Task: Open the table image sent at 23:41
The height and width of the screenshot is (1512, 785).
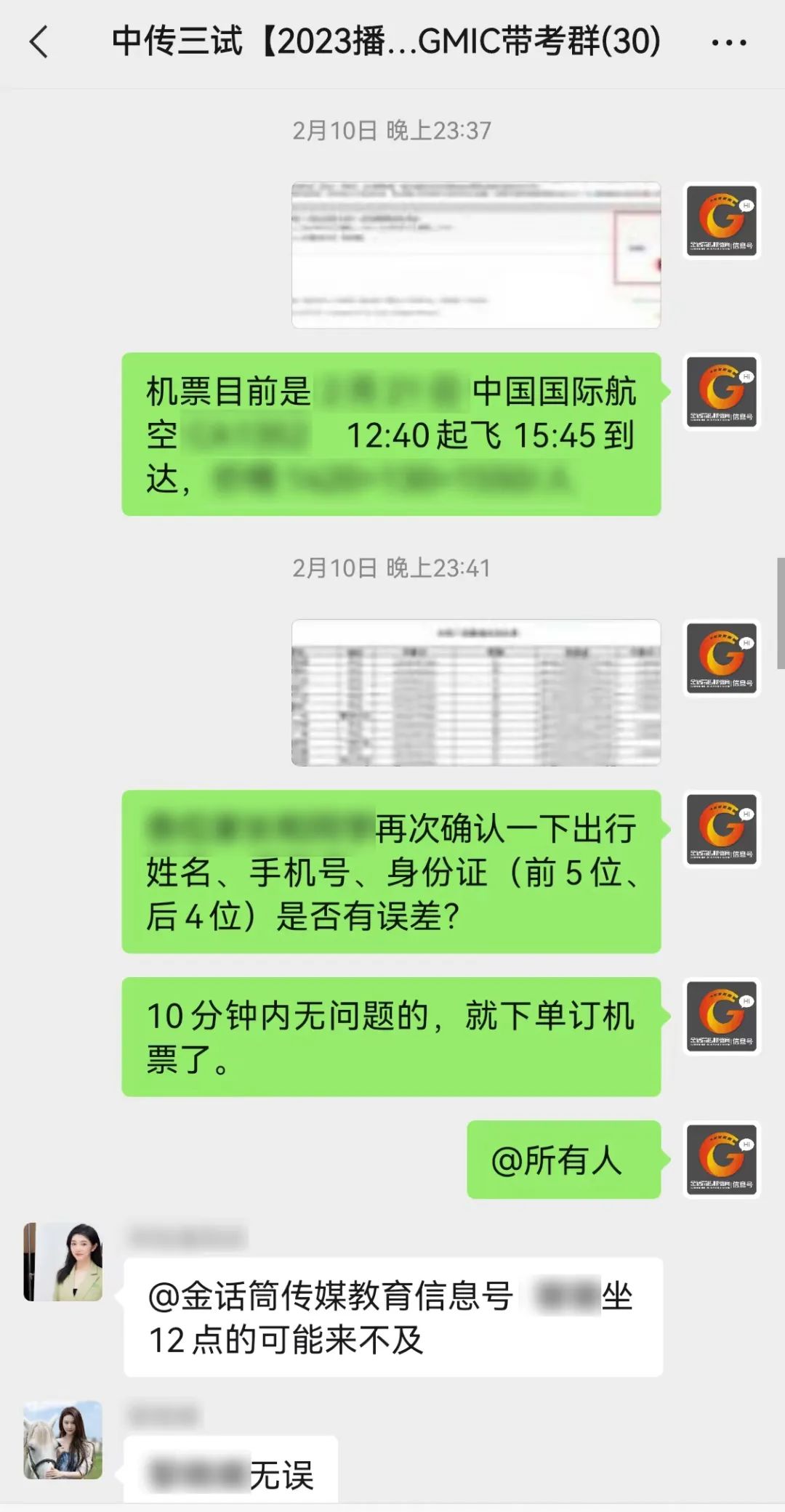Action: (476, 692)
